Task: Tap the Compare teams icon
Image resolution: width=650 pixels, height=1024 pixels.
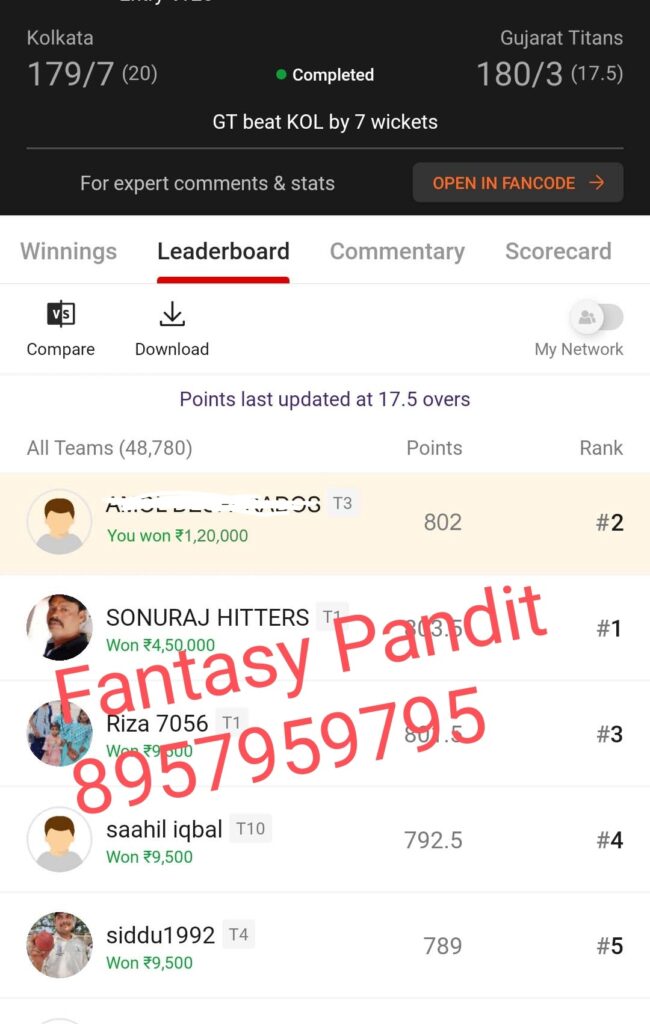Action: coord(61,316)
